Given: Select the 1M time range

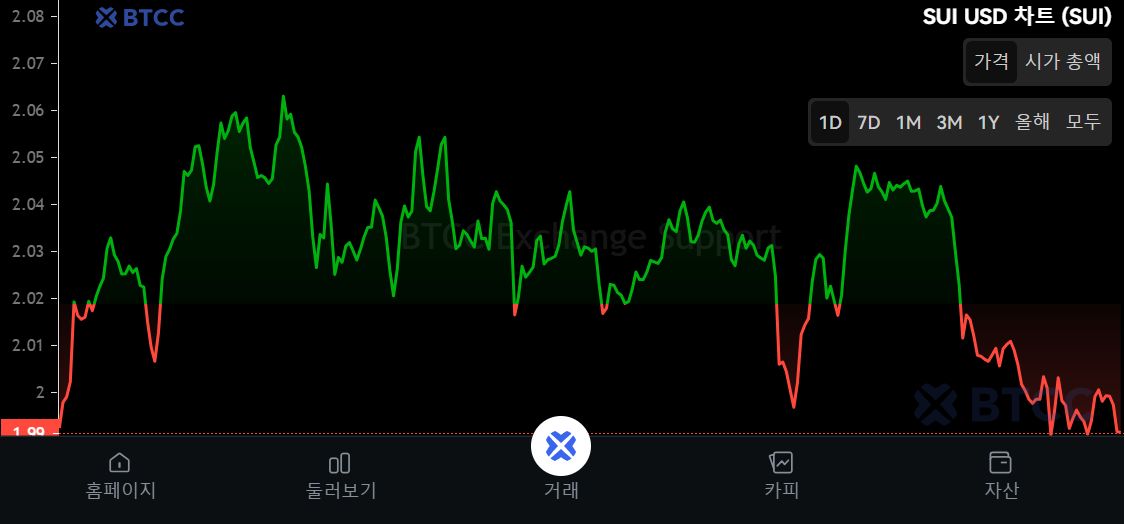Looking at the screenshot, I should coord(908,123).
